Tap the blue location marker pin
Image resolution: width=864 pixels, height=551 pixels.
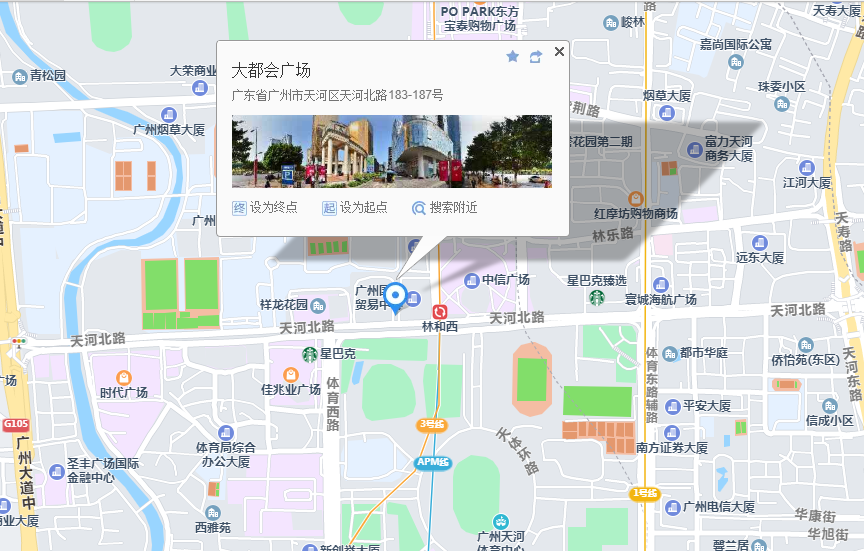[x=395, y=296]
